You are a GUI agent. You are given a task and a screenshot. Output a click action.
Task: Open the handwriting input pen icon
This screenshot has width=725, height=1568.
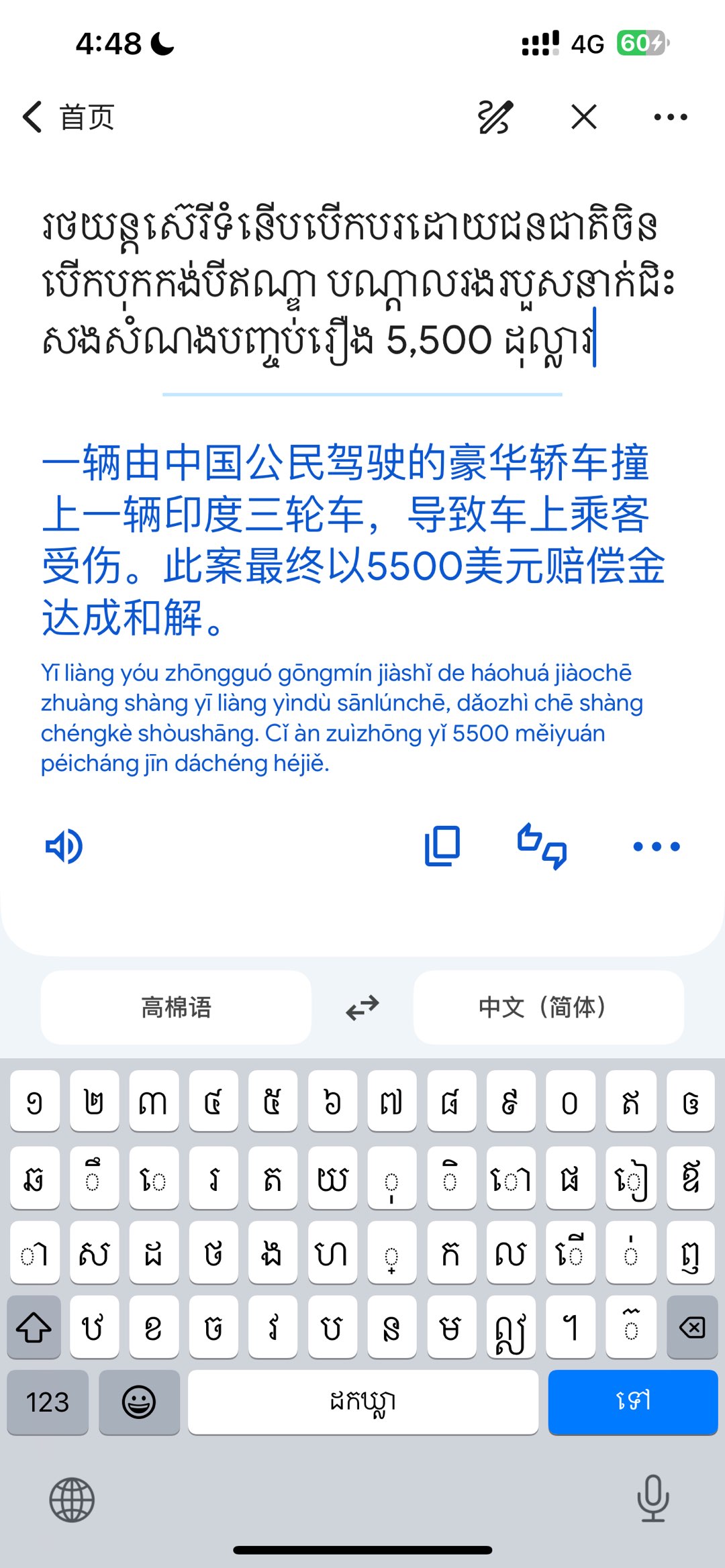pyautogui.click(x=495, y=117)
